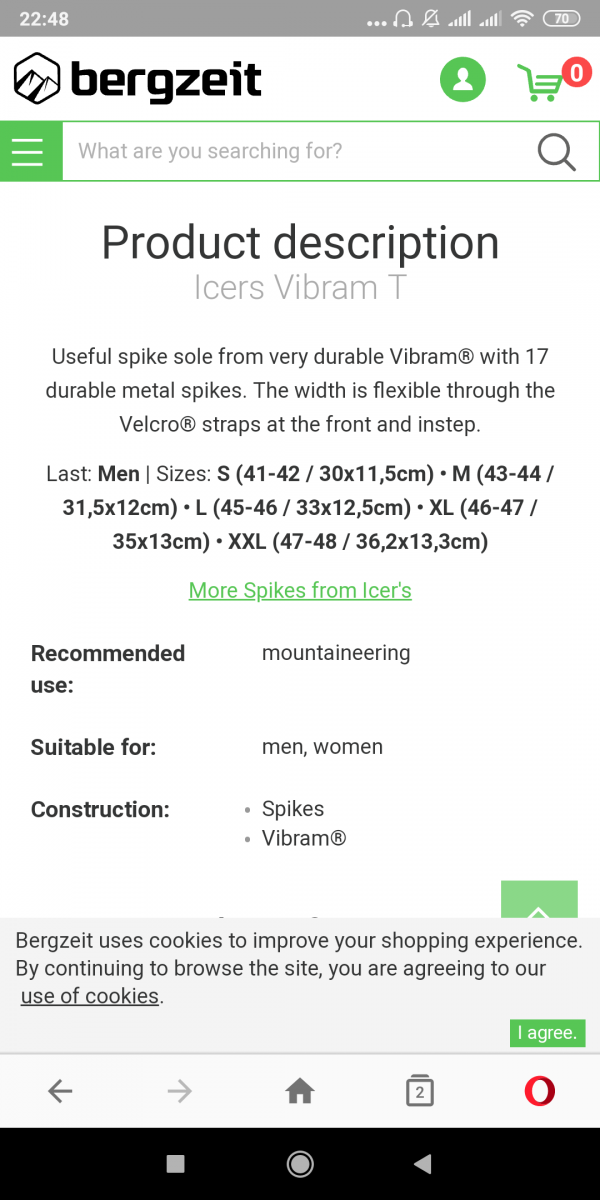The width and height of the screenshot is (600, 1200).
Task: Tap the search field
Action: [300, 151]
